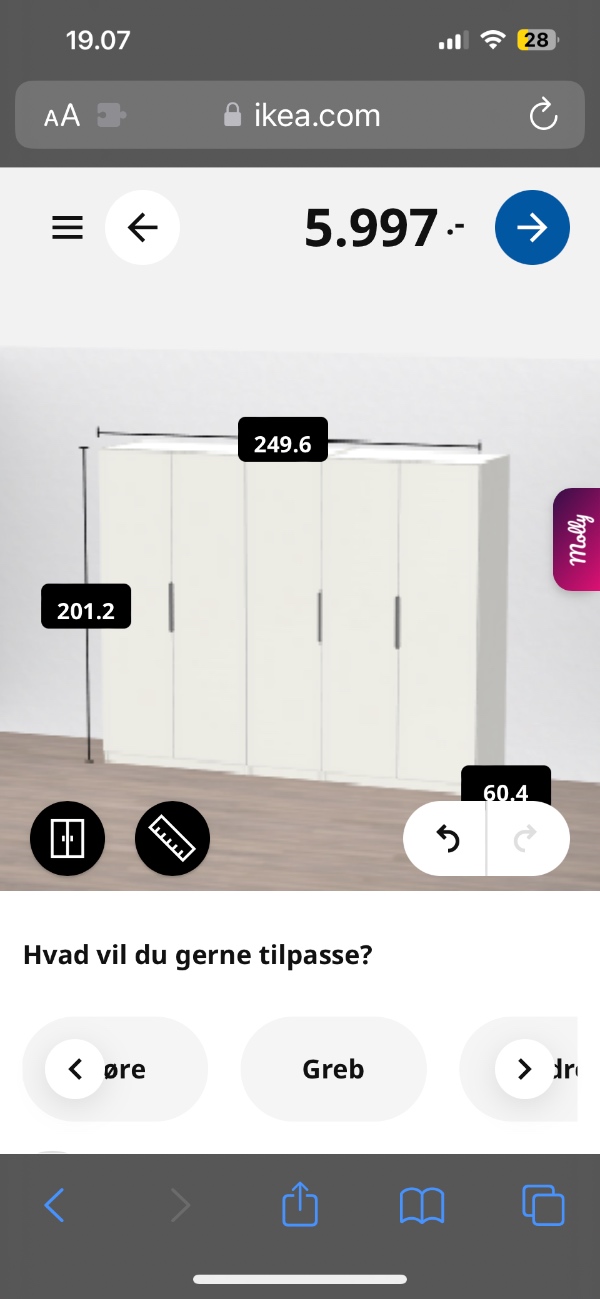This screenshot has width=600, height=1299.
Task: Share this page from Safari toolbar
Action: click(300, 1207)
